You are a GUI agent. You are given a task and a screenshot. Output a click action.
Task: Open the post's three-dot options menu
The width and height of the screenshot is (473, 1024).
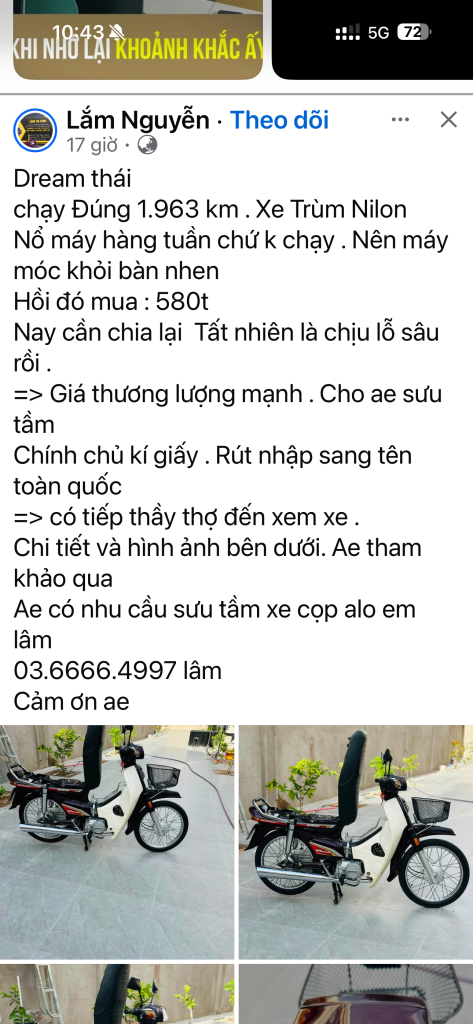[400, 120]
